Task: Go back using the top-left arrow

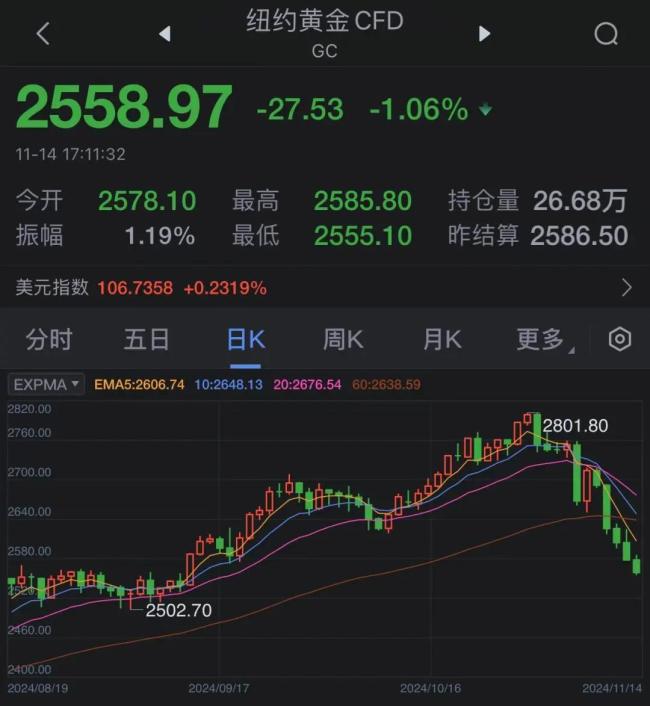Action: pos(42,34)
